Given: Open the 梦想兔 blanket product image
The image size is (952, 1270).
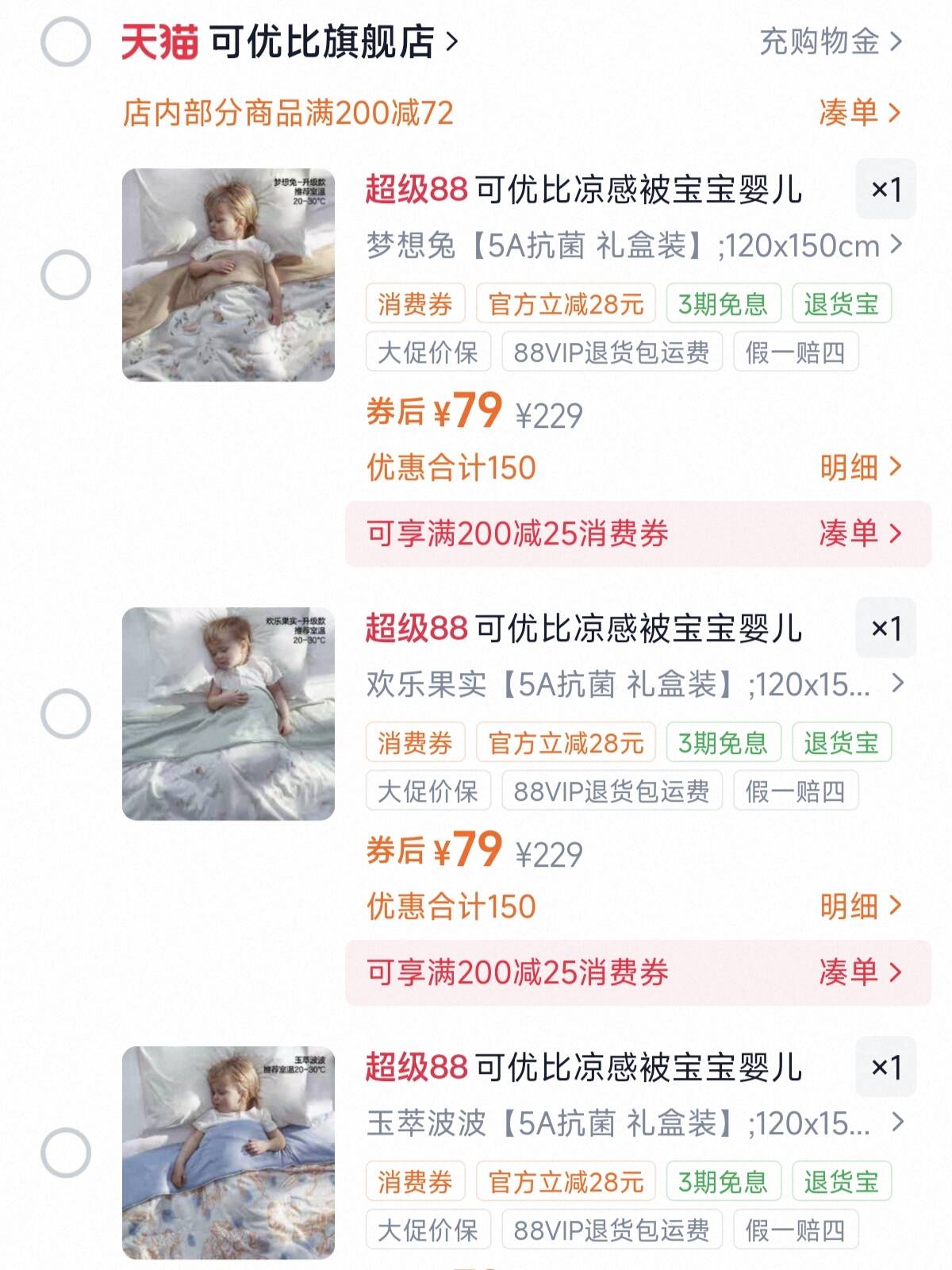Looking at the screenshot, I should coord(228,275).
